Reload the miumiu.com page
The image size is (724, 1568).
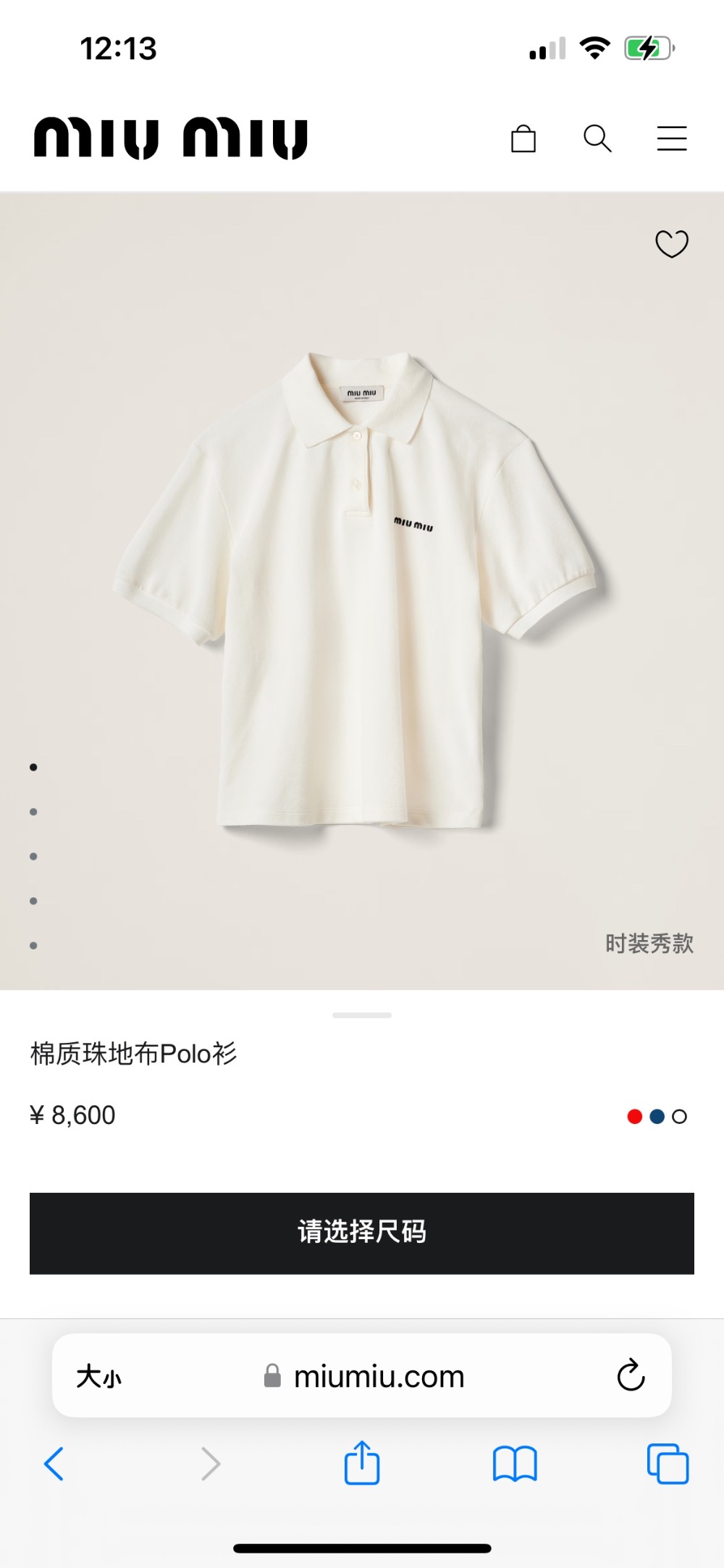pos(631,1375)
